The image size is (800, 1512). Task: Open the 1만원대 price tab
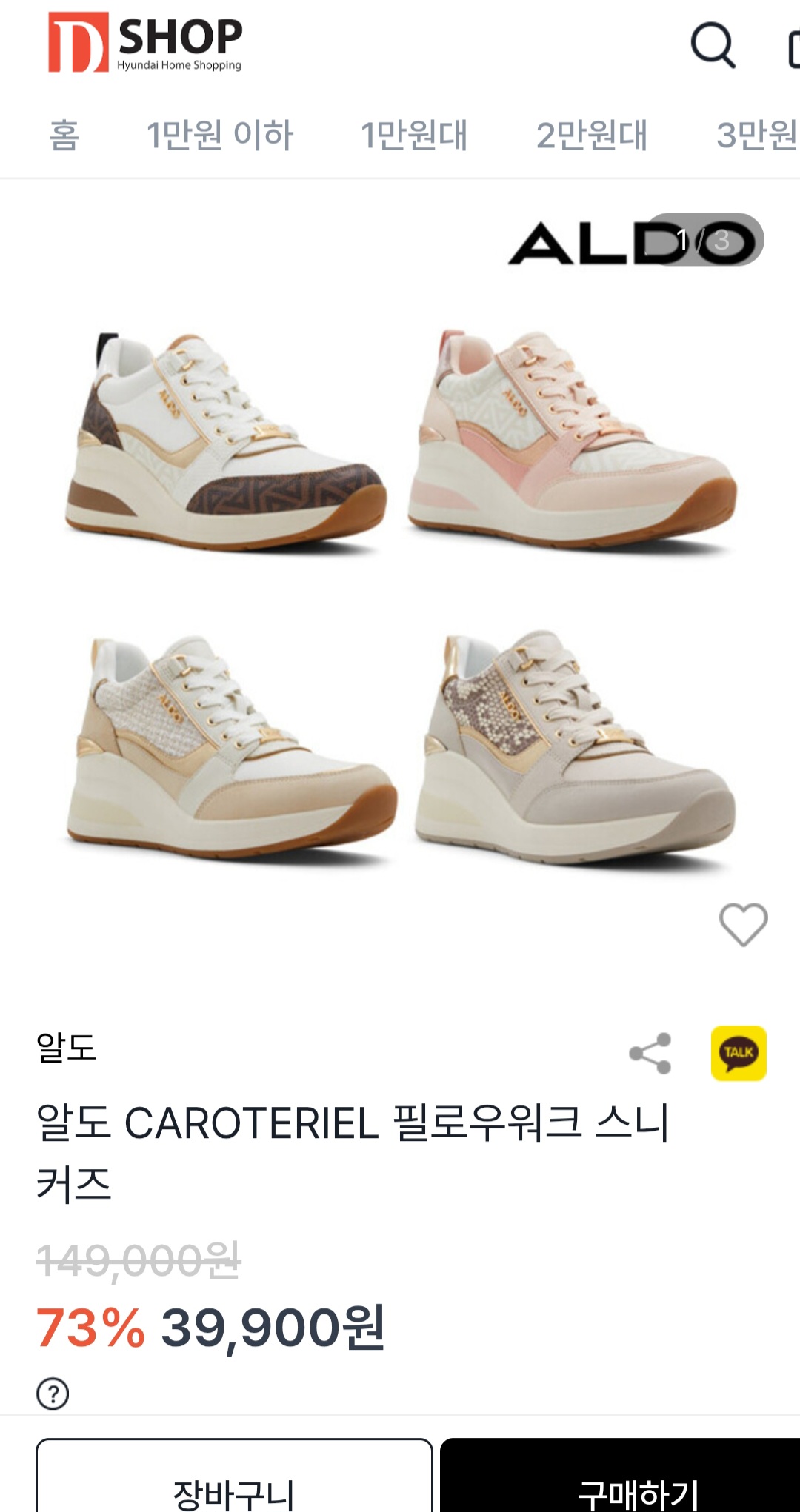(x=414, y=135)
